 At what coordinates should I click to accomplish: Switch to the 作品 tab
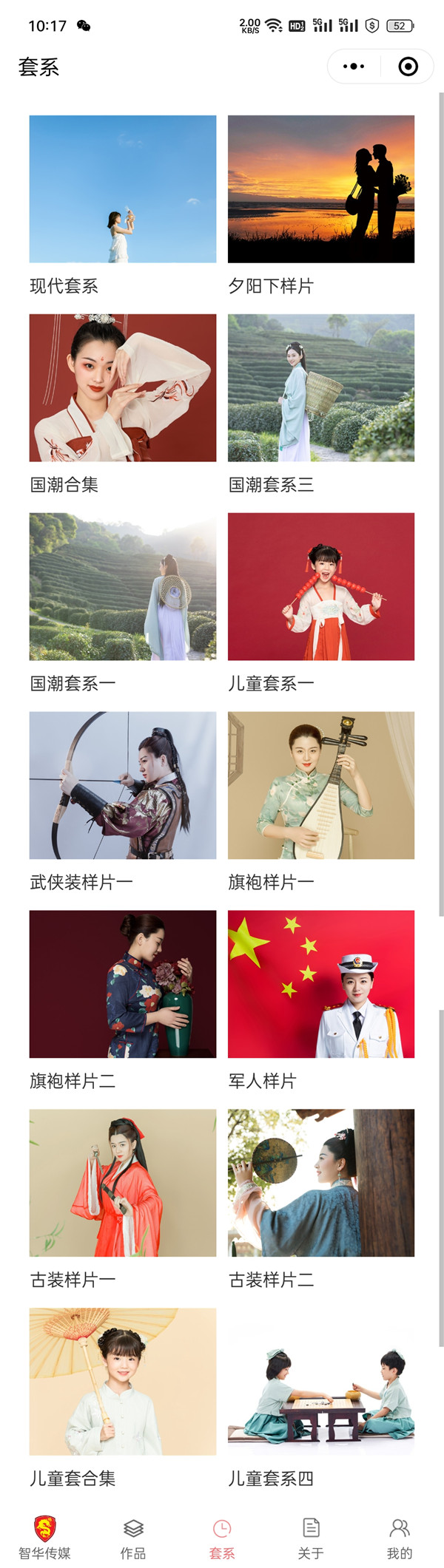click(x=133, y=1536)
